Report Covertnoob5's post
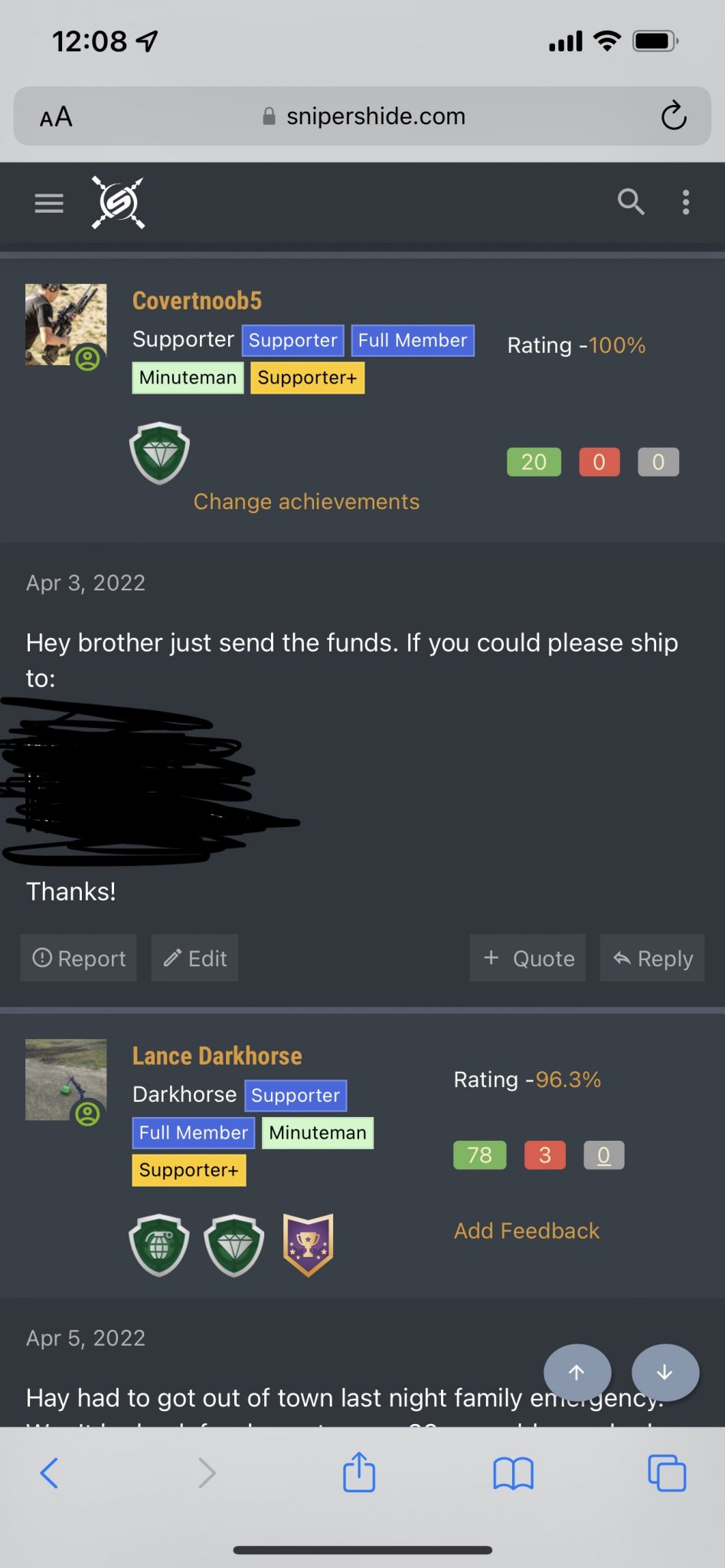Screen dimensions: 725x1568 click(79, 958)
